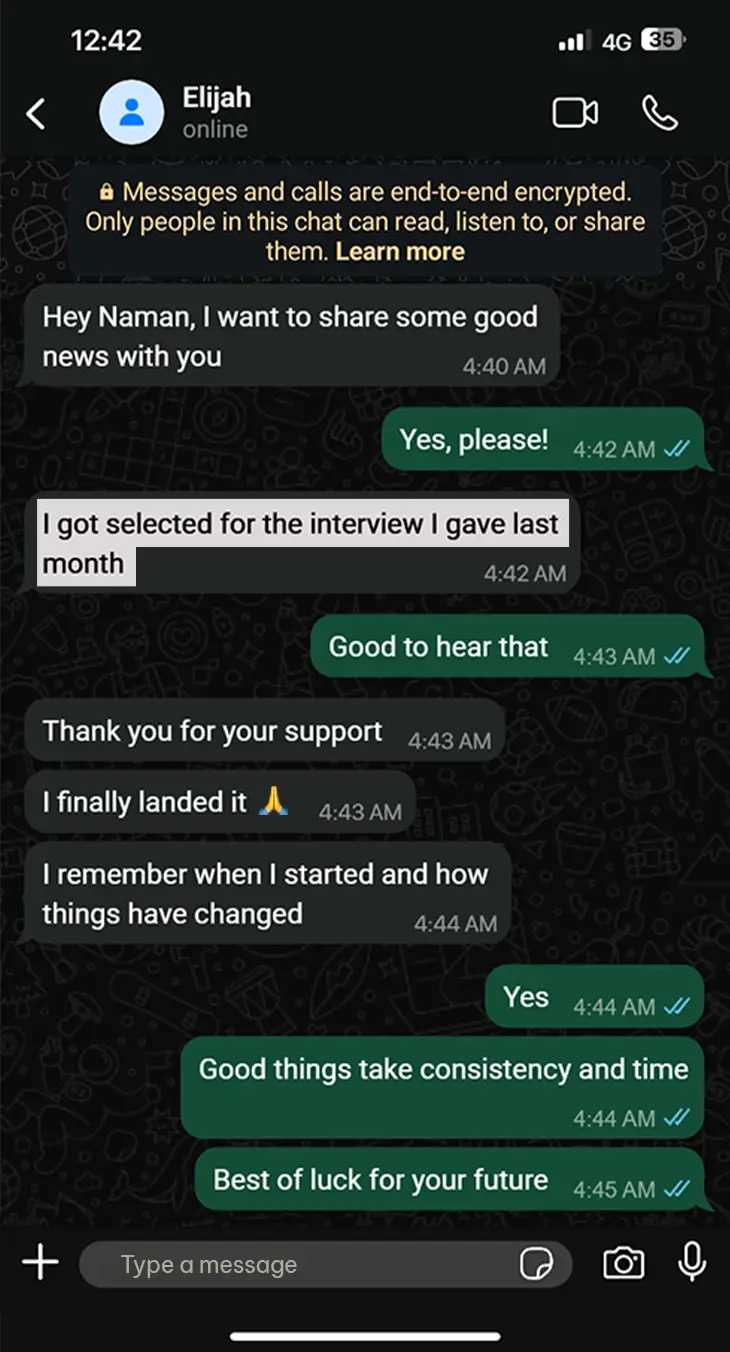Tap the 'Yes, please!' sent message
The image size is (730, 1352).
(x=470, y=439)
